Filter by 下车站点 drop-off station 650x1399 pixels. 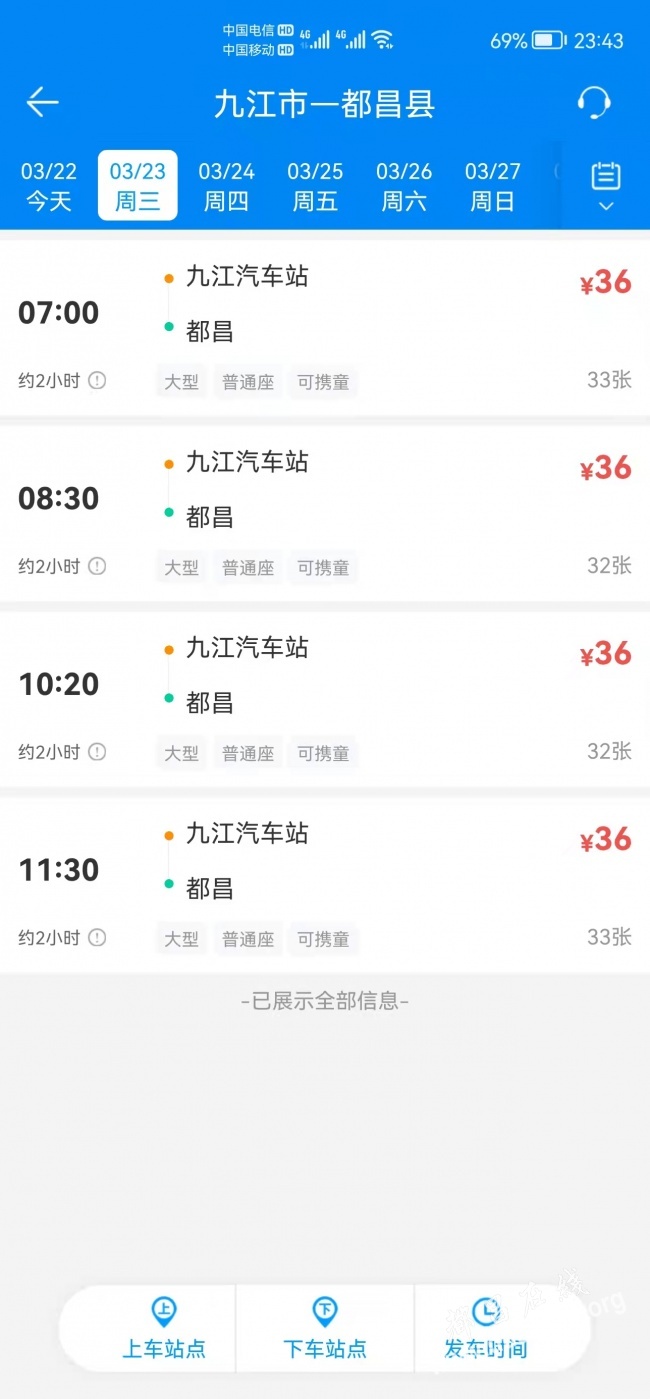325,1329
